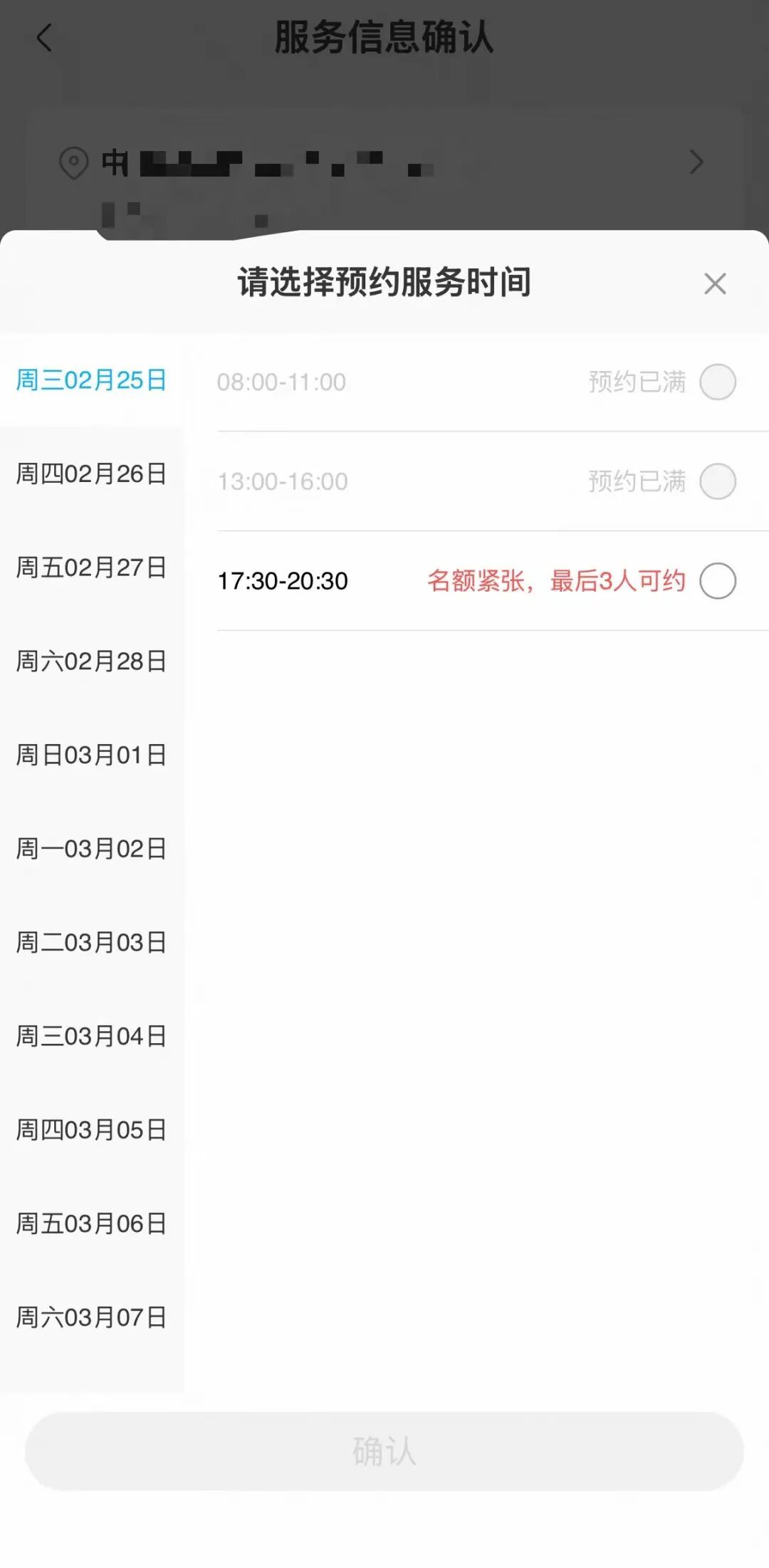Screen dimensions: 769x1568
Task: Open the 周日03月01日 schedule
Action: (91, 755)
